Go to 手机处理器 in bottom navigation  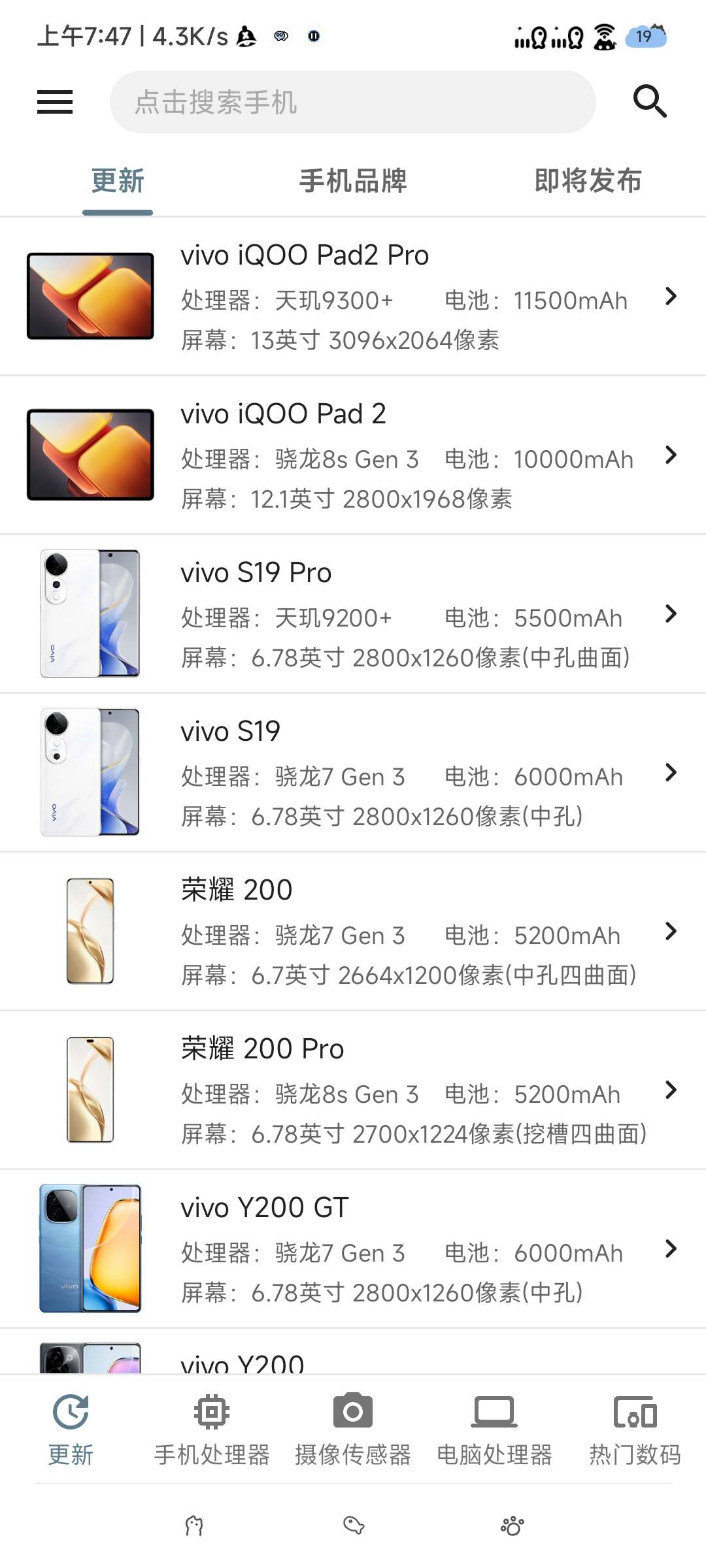[212, 1428]
